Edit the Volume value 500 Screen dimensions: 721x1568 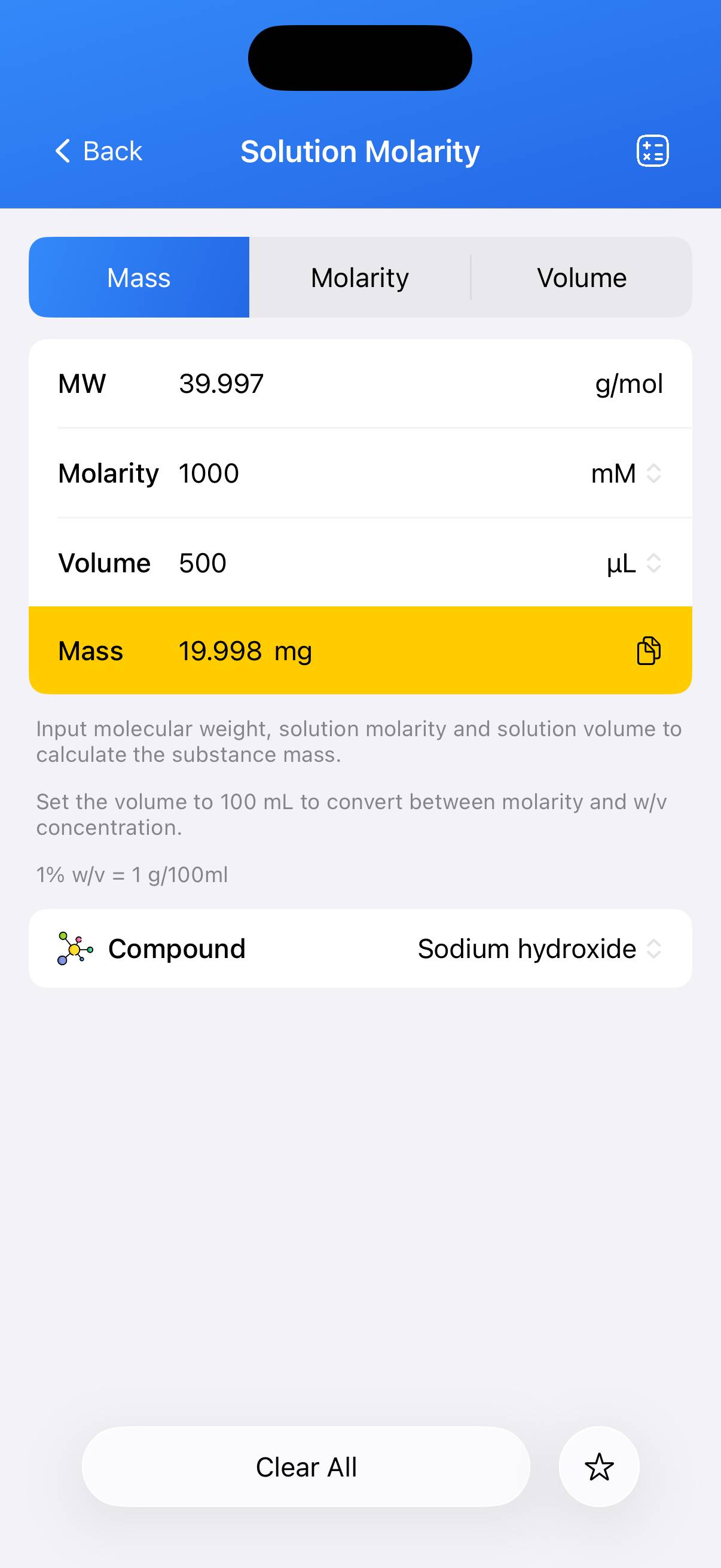(x=203, y=563)
